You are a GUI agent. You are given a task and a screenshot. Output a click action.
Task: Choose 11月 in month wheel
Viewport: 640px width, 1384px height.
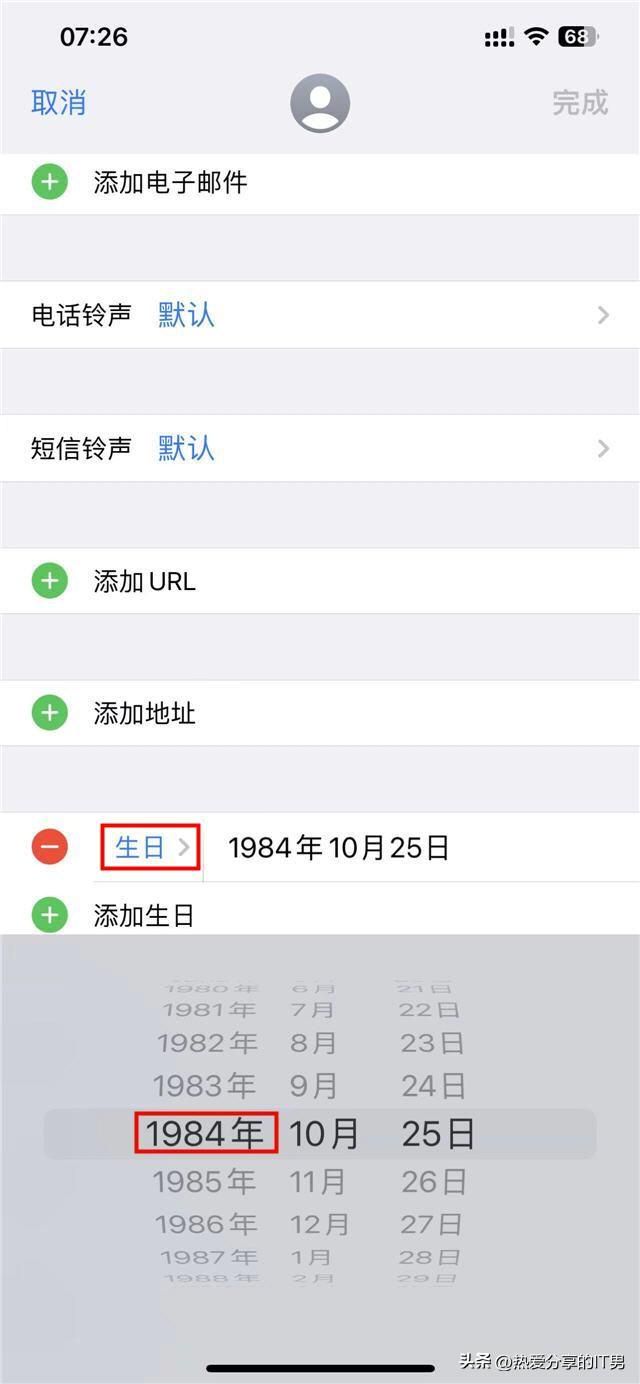[x=317, y=1182]
